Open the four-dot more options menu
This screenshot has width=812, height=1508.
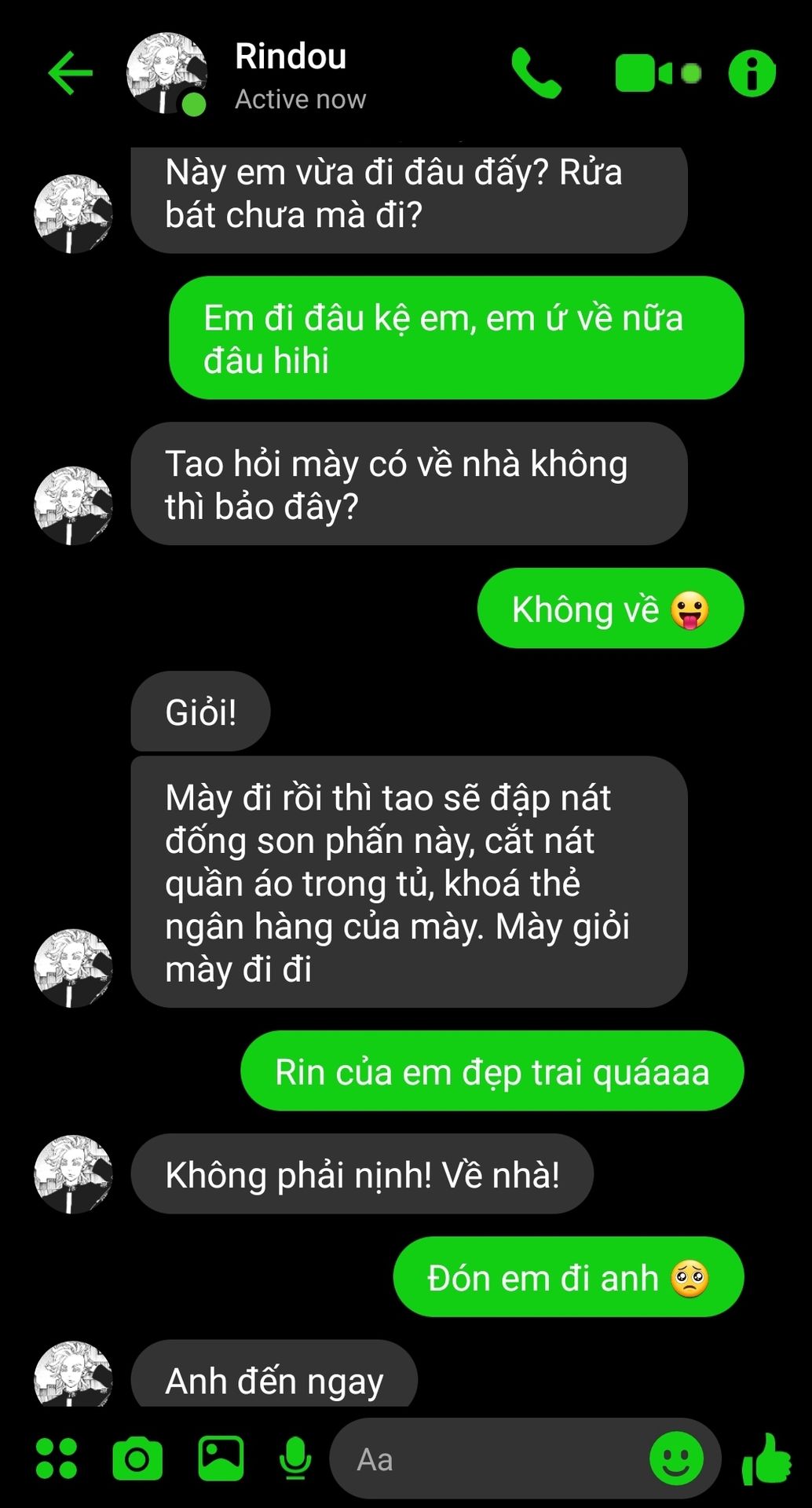coord(57,1459)
